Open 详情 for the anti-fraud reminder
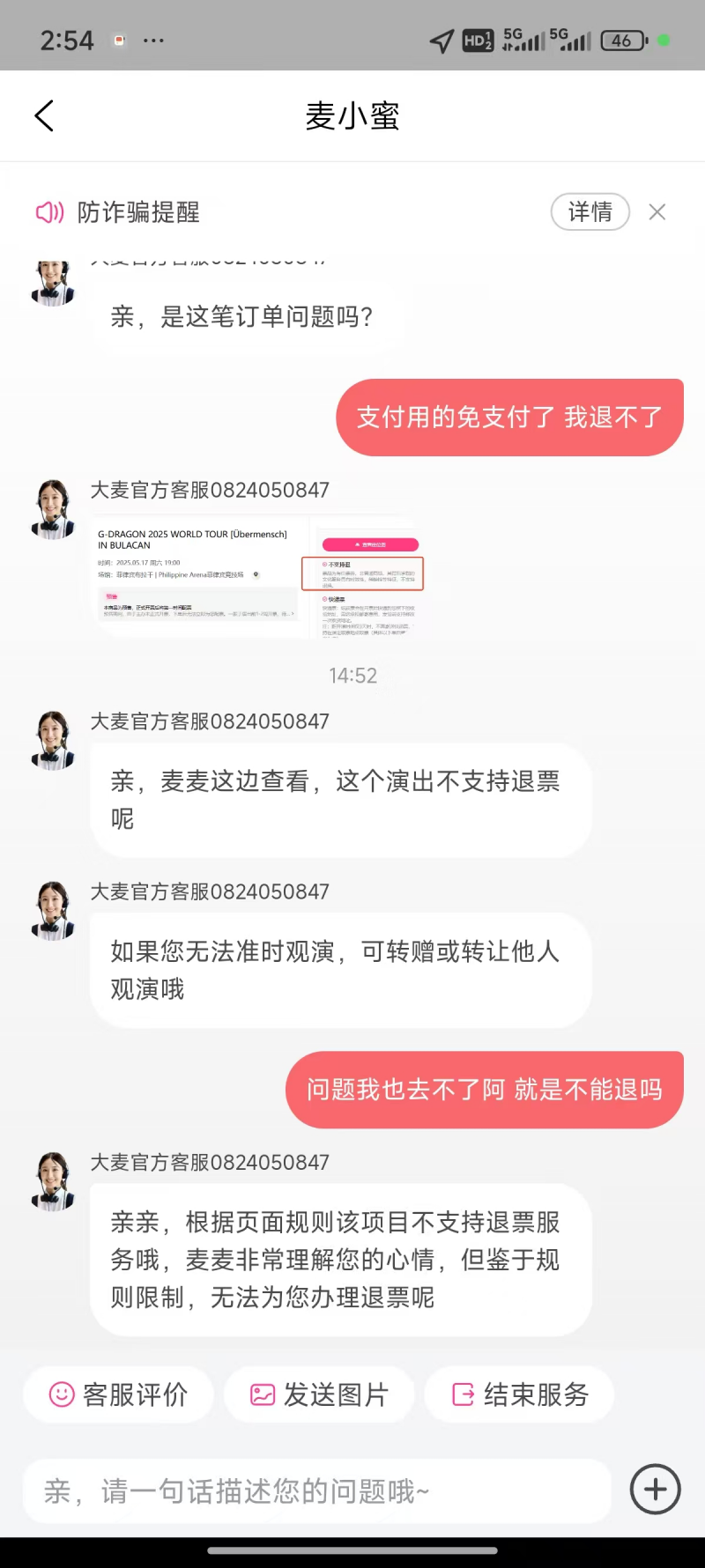Screen dimensions: 705x1568 590,212
